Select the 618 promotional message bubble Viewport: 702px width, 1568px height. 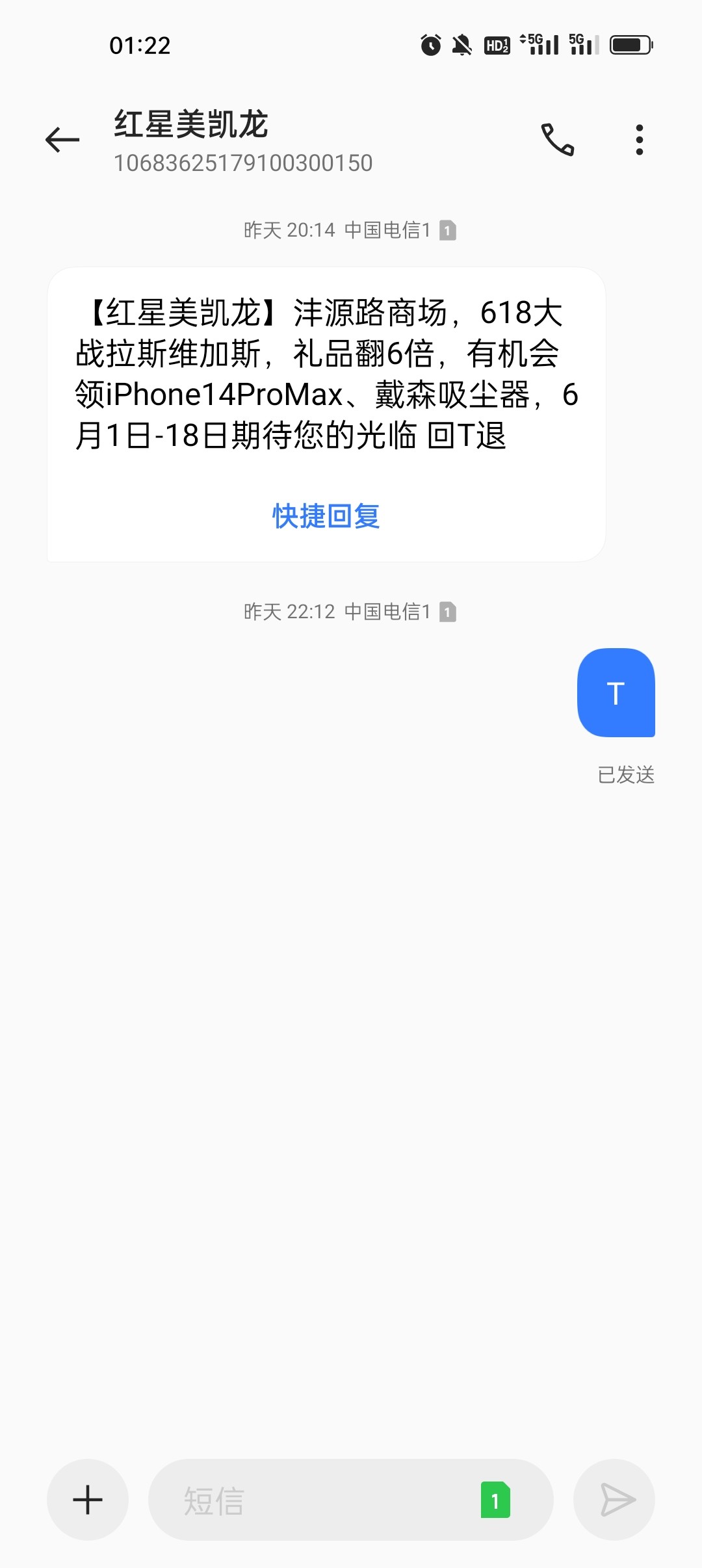point(325,377)
